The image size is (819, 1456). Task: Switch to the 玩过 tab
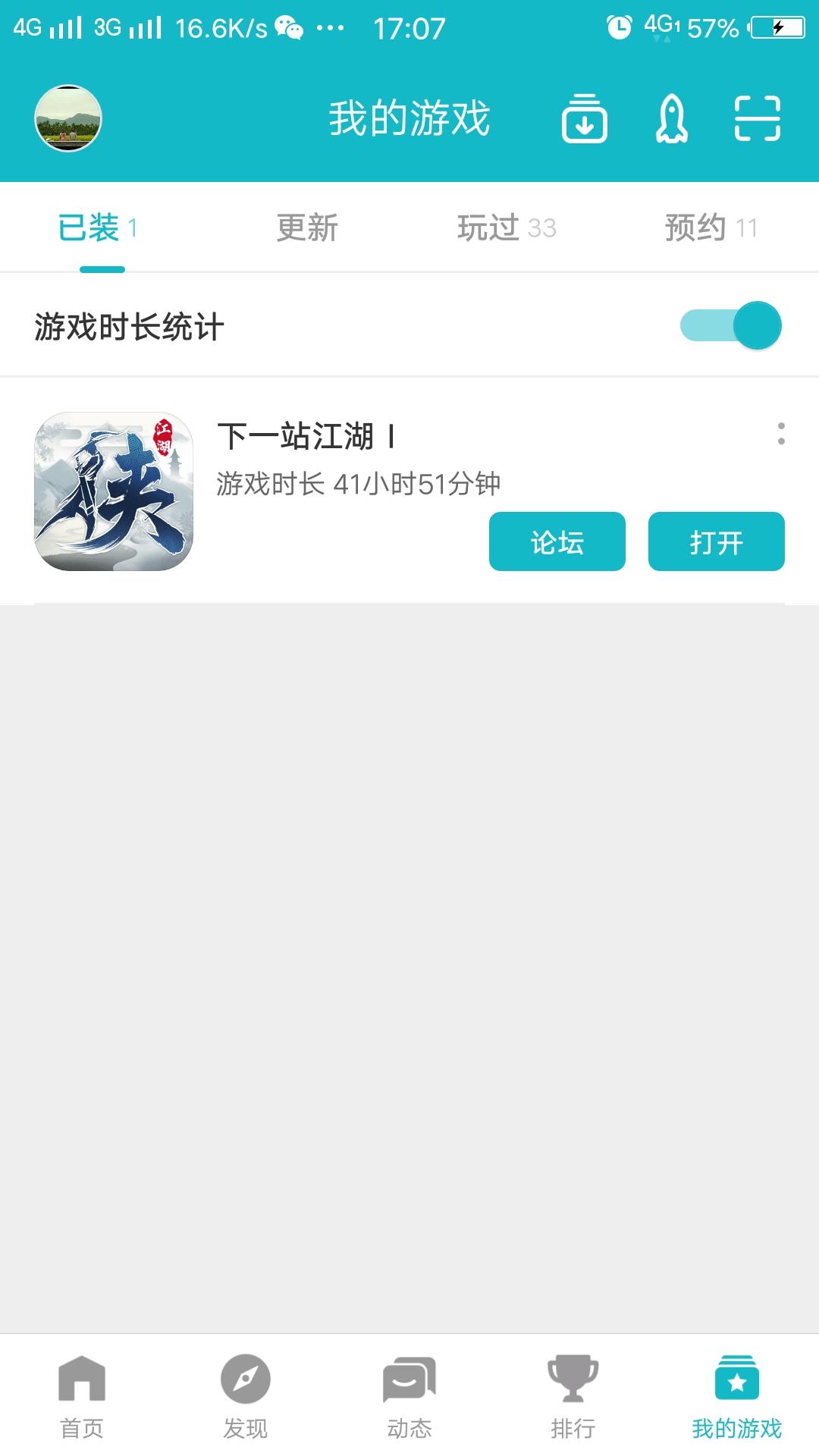507,227
